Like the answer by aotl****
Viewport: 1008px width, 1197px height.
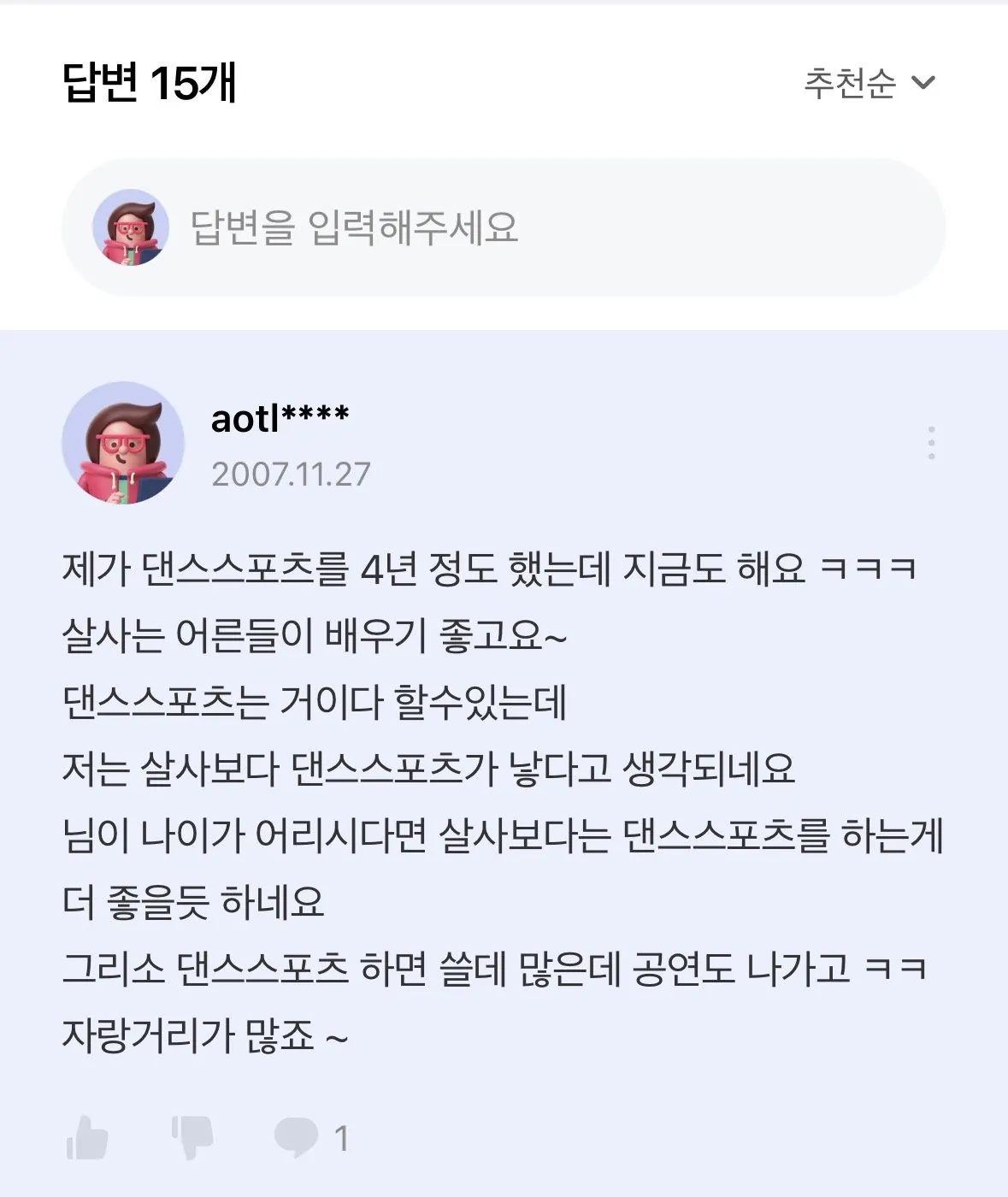pyautogui.click(x=87, y=1137)
